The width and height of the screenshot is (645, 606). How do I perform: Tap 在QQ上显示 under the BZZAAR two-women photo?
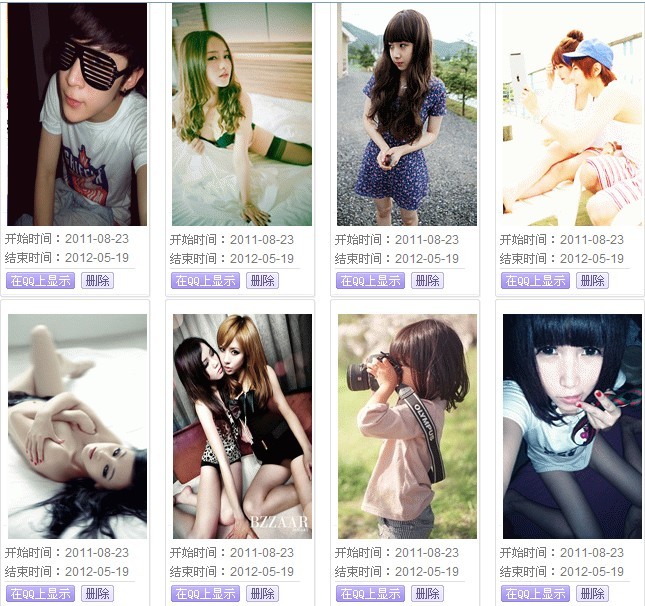205,594
